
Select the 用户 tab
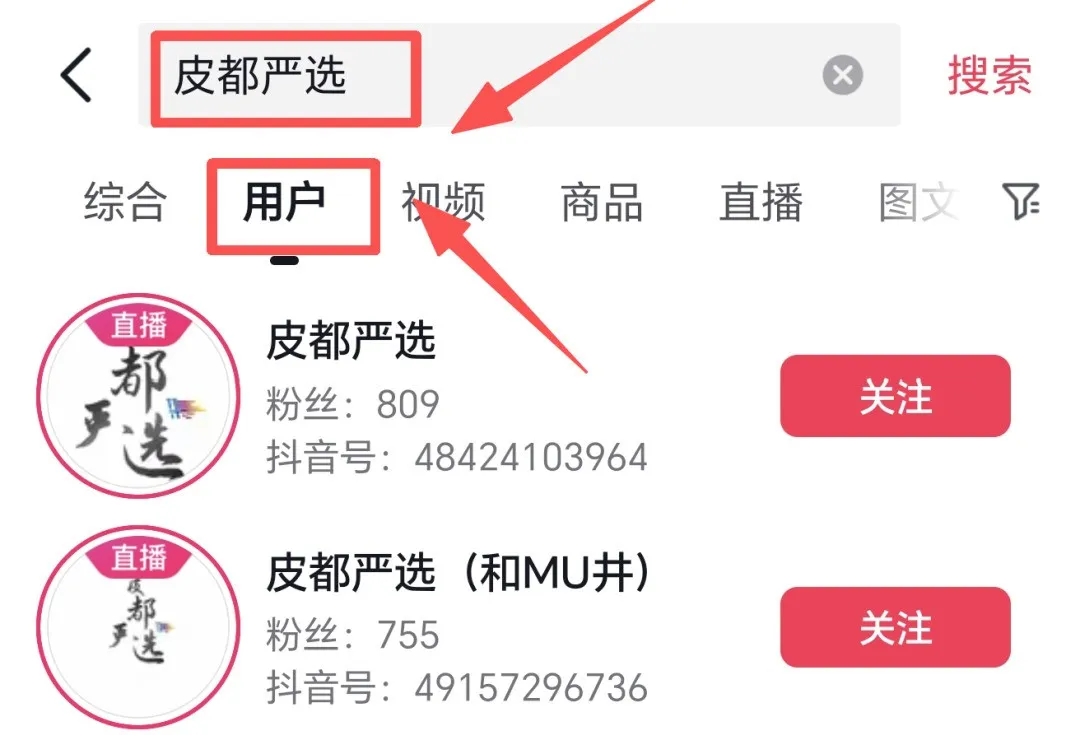pos(284,203)
